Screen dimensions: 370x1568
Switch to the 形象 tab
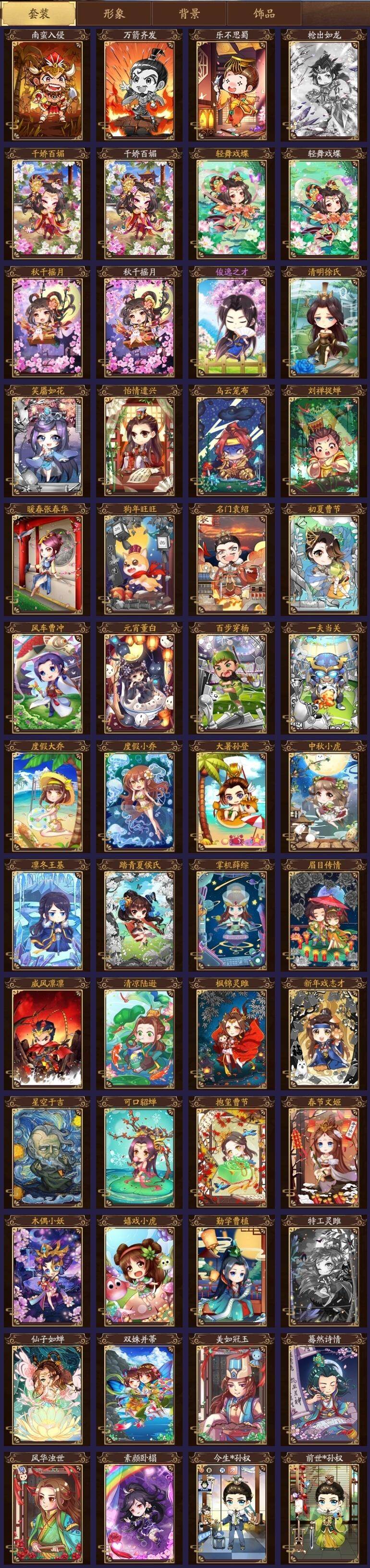click(x=113, y=13)
